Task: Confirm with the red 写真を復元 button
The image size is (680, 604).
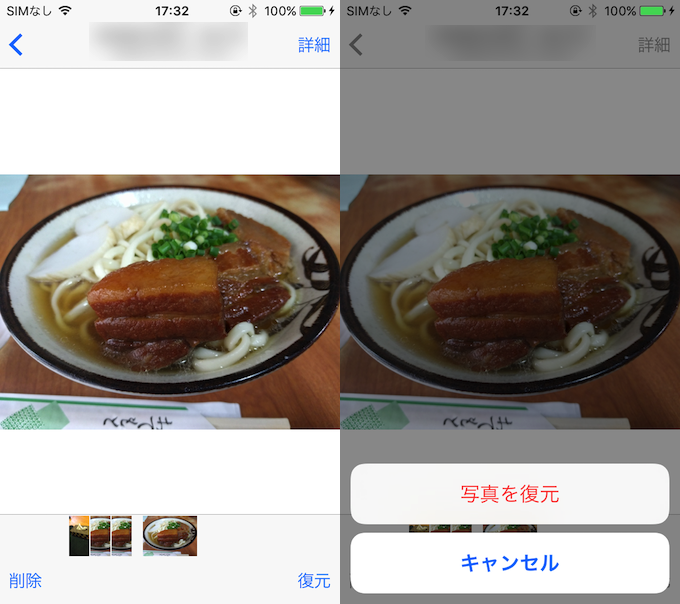Action: click(509, 494)
